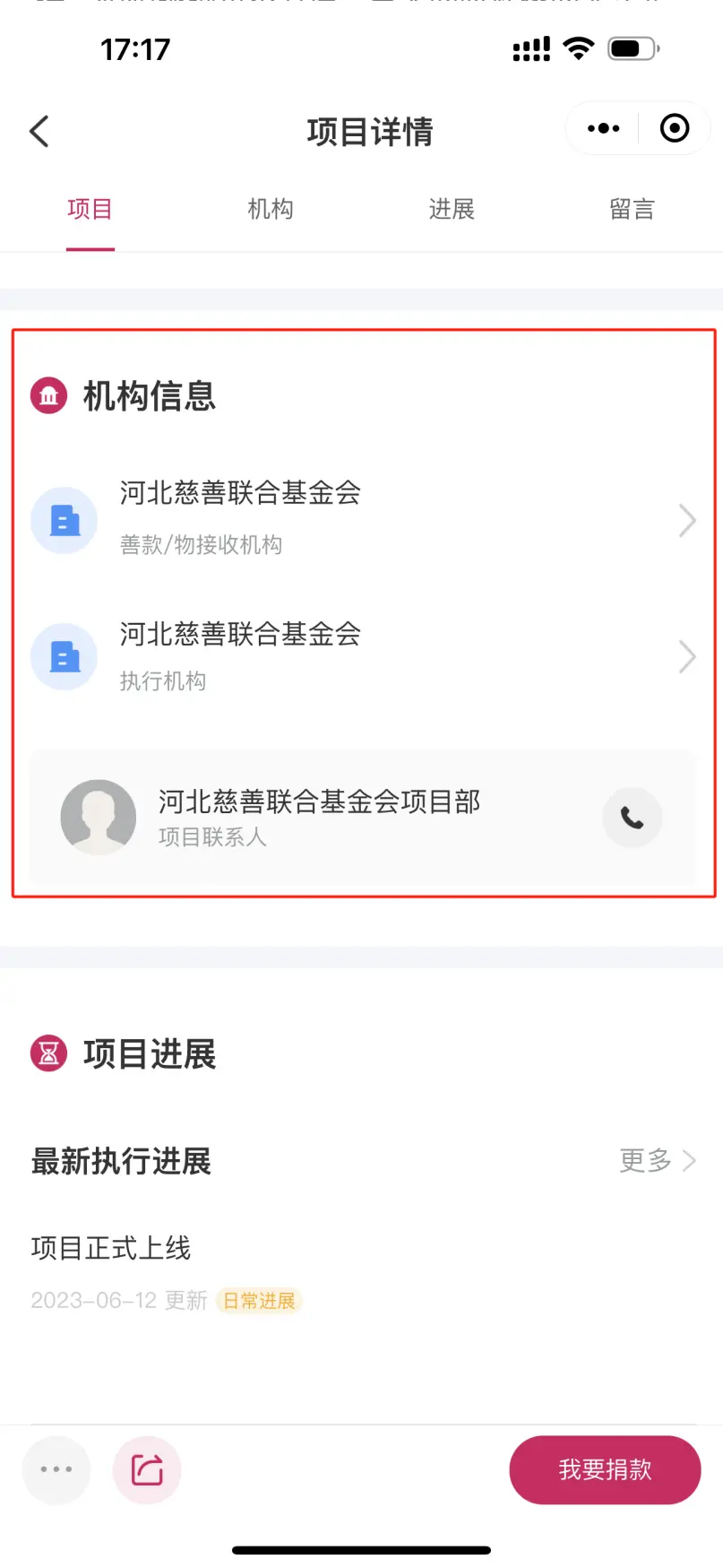
Task: Switch to the 机构 tab
Action: click(271, 210)
